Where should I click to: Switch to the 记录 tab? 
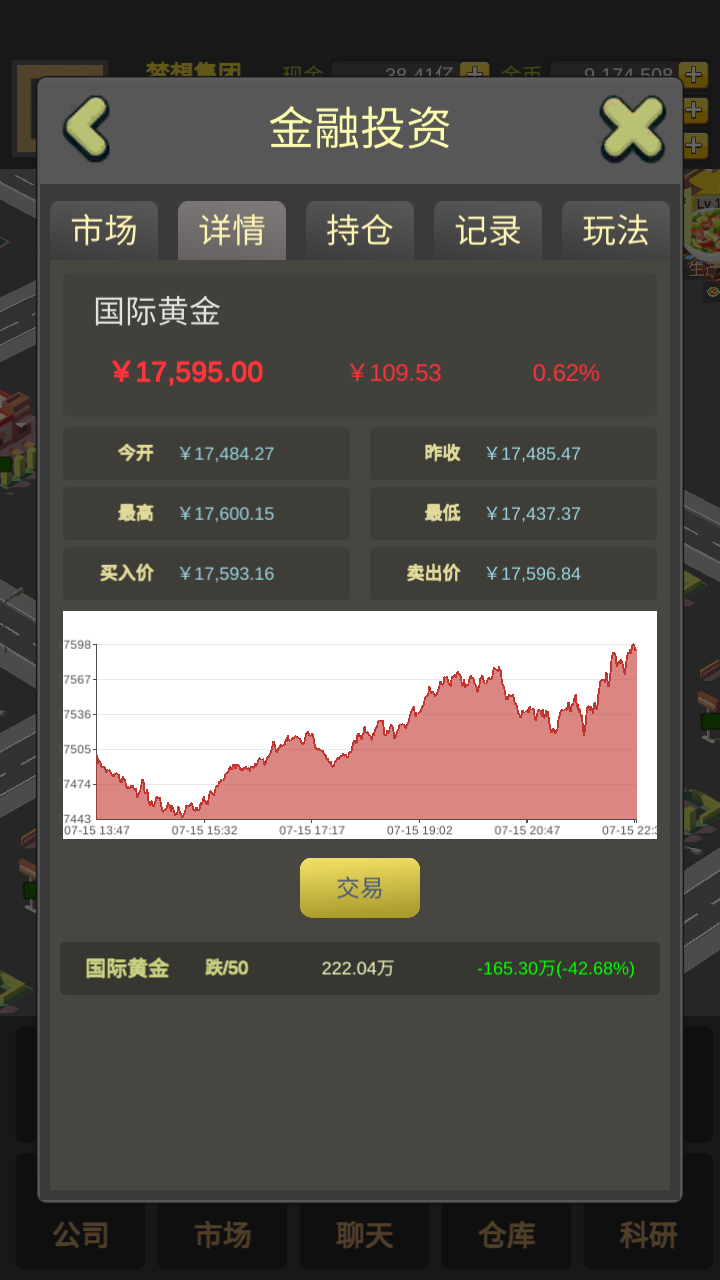tap(487, 230)
